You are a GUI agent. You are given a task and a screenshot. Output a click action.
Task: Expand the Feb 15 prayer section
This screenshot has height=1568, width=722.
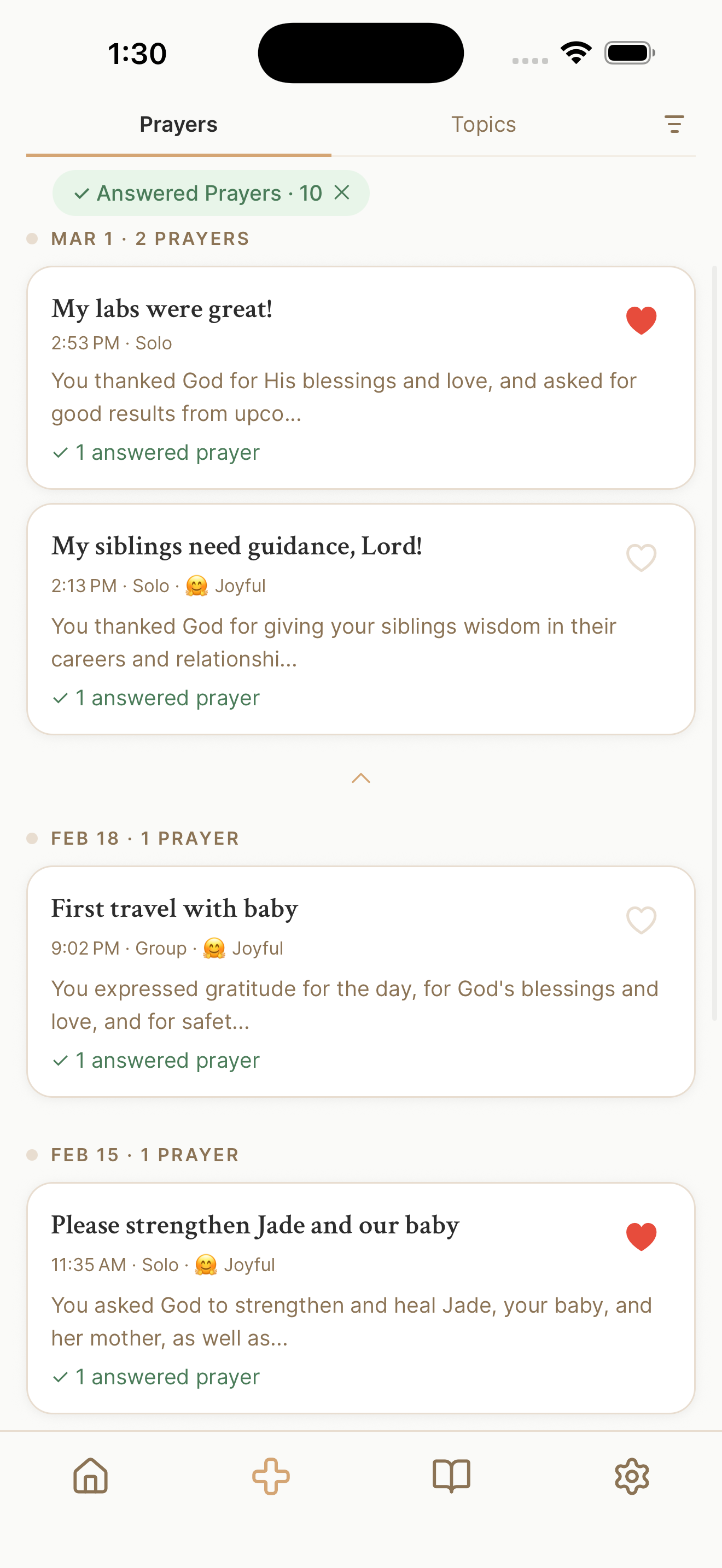click(x=144, y=1154)
